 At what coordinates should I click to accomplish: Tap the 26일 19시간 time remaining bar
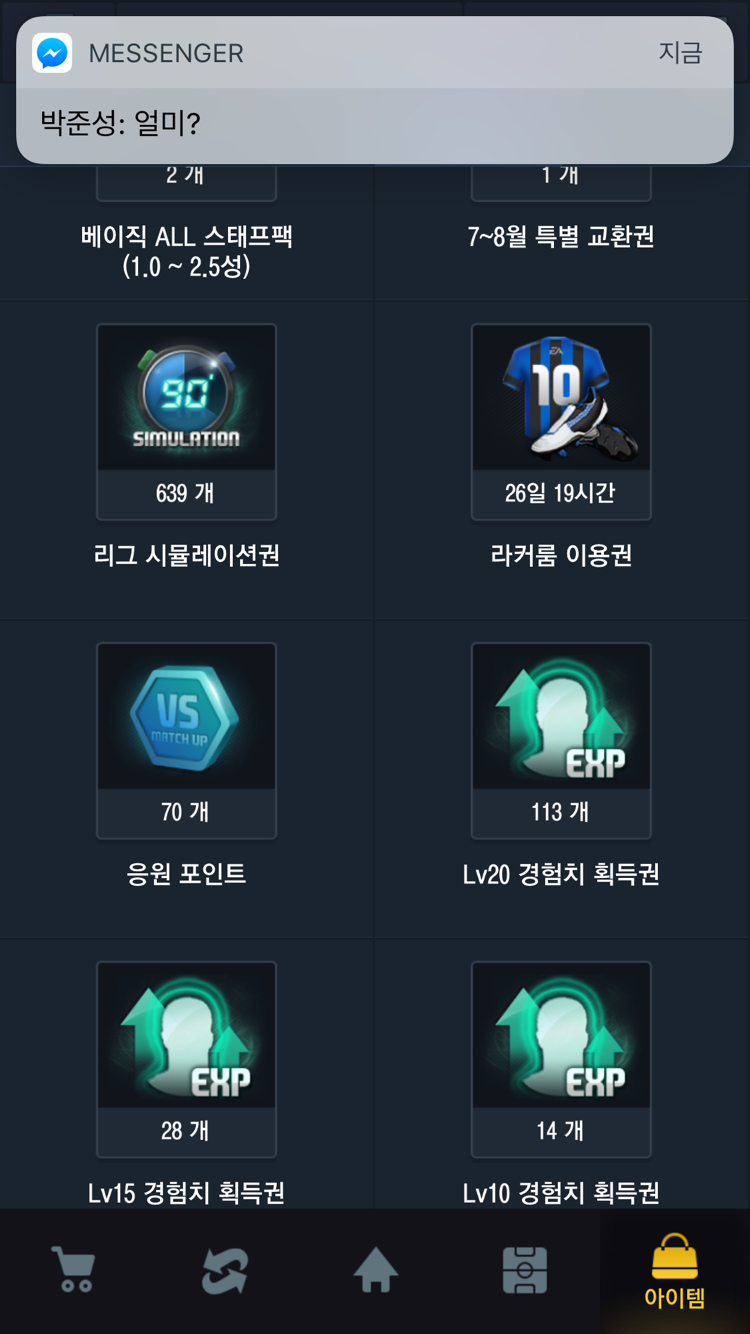pos(561,495)
